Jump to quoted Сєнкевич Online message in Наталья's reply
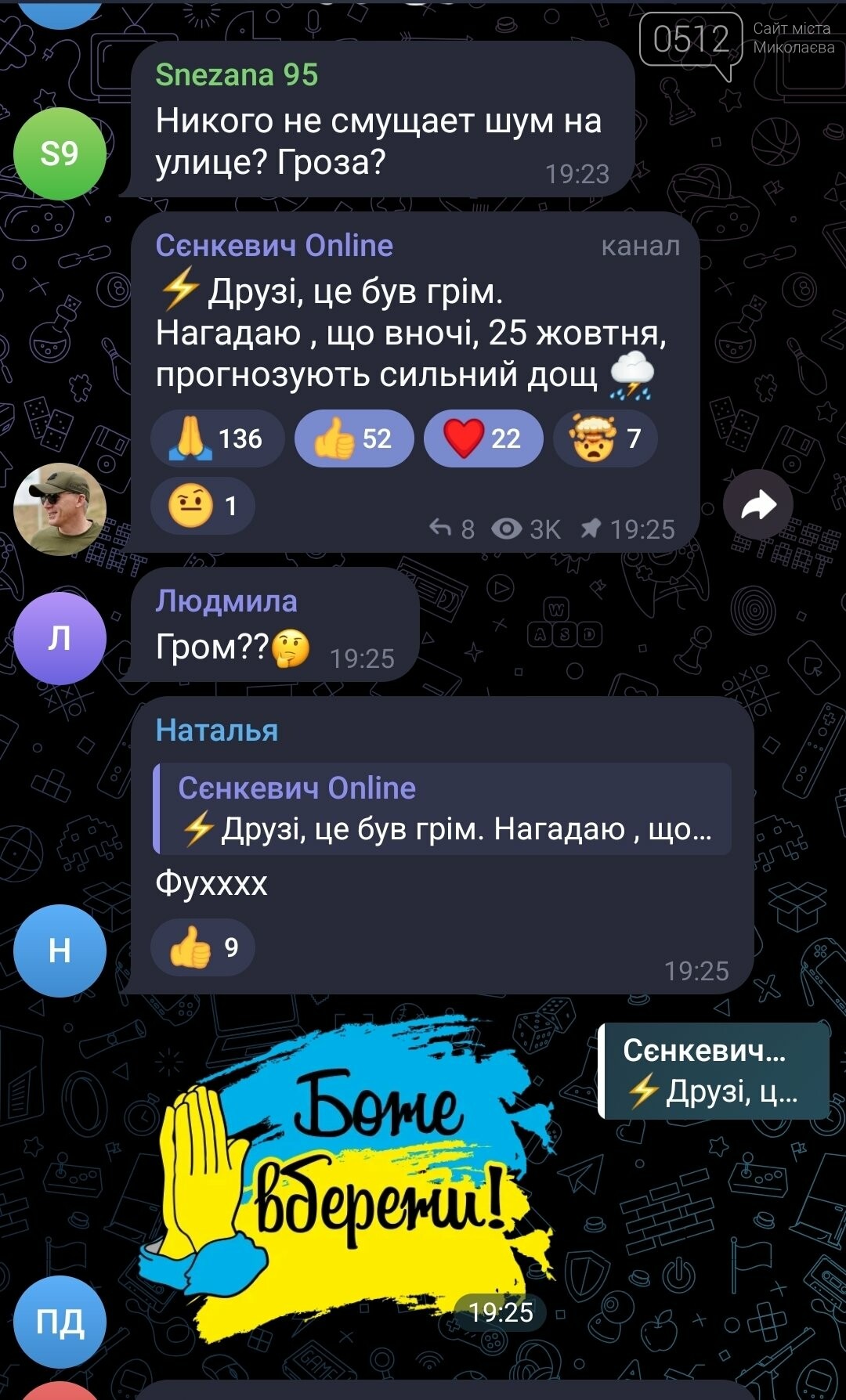This screenshot has height=1400, width=846. 443,809
